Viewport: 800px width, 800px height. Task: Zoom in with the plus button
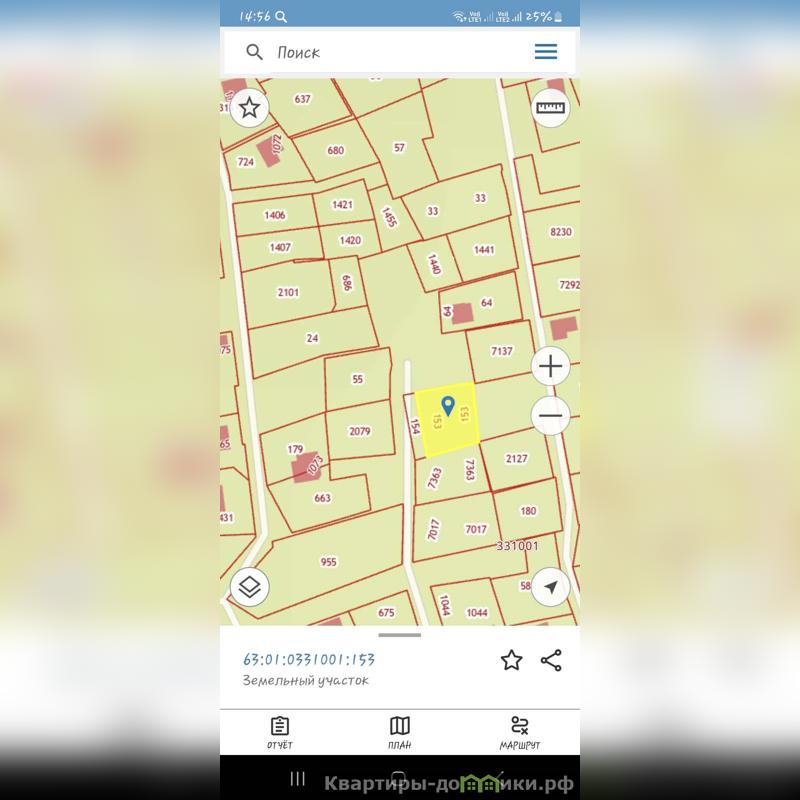pyautogui.click(x=551, y=367)
